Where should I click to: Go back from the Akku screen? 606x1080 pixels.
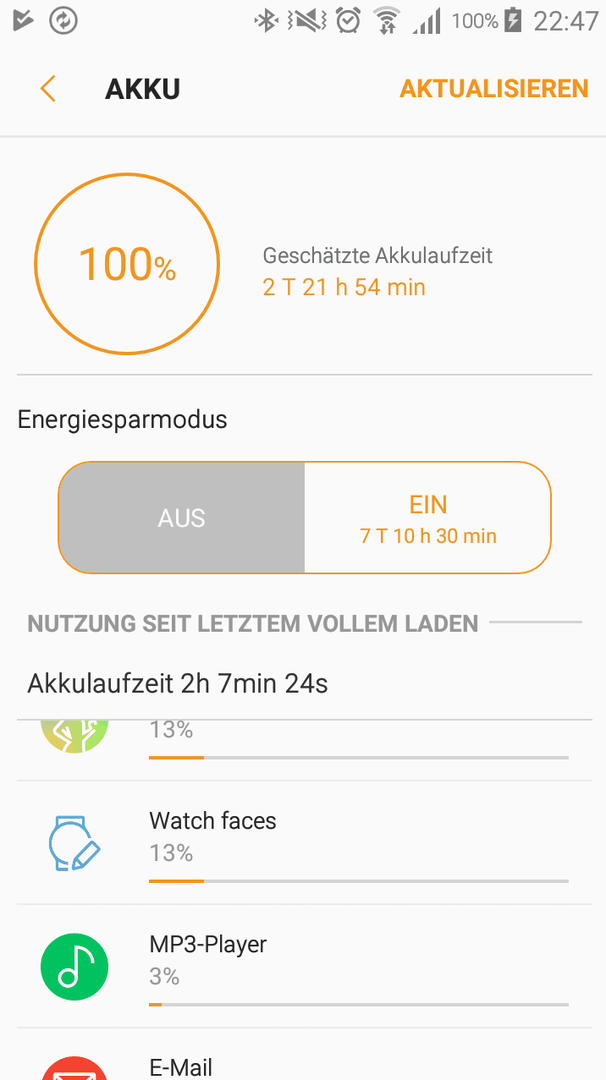48,90
